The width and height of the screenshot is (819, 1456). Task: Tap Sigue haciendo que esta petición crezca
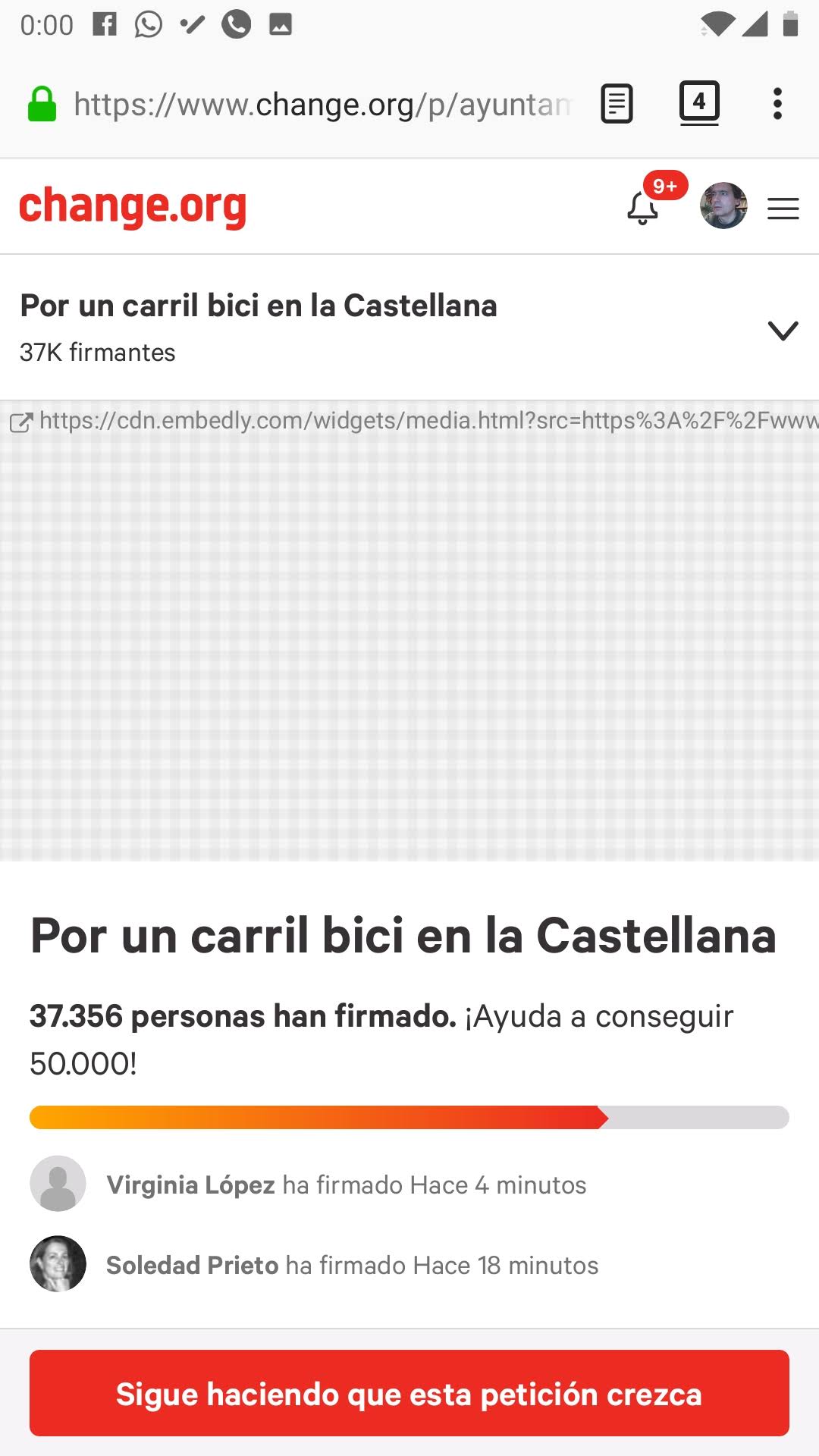(x=409, y=1394)
